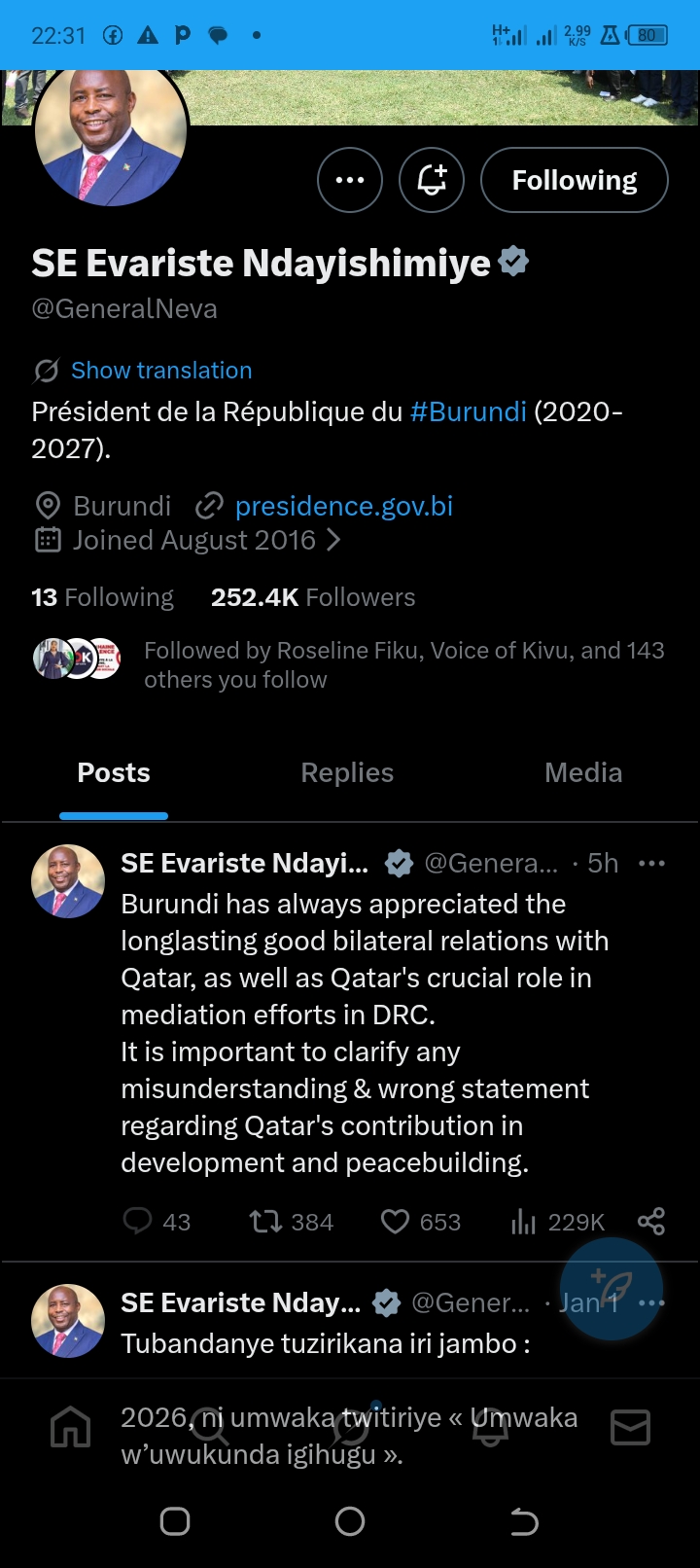
Task: Enable post notifications for this account
Action: (x=432, y=180)
